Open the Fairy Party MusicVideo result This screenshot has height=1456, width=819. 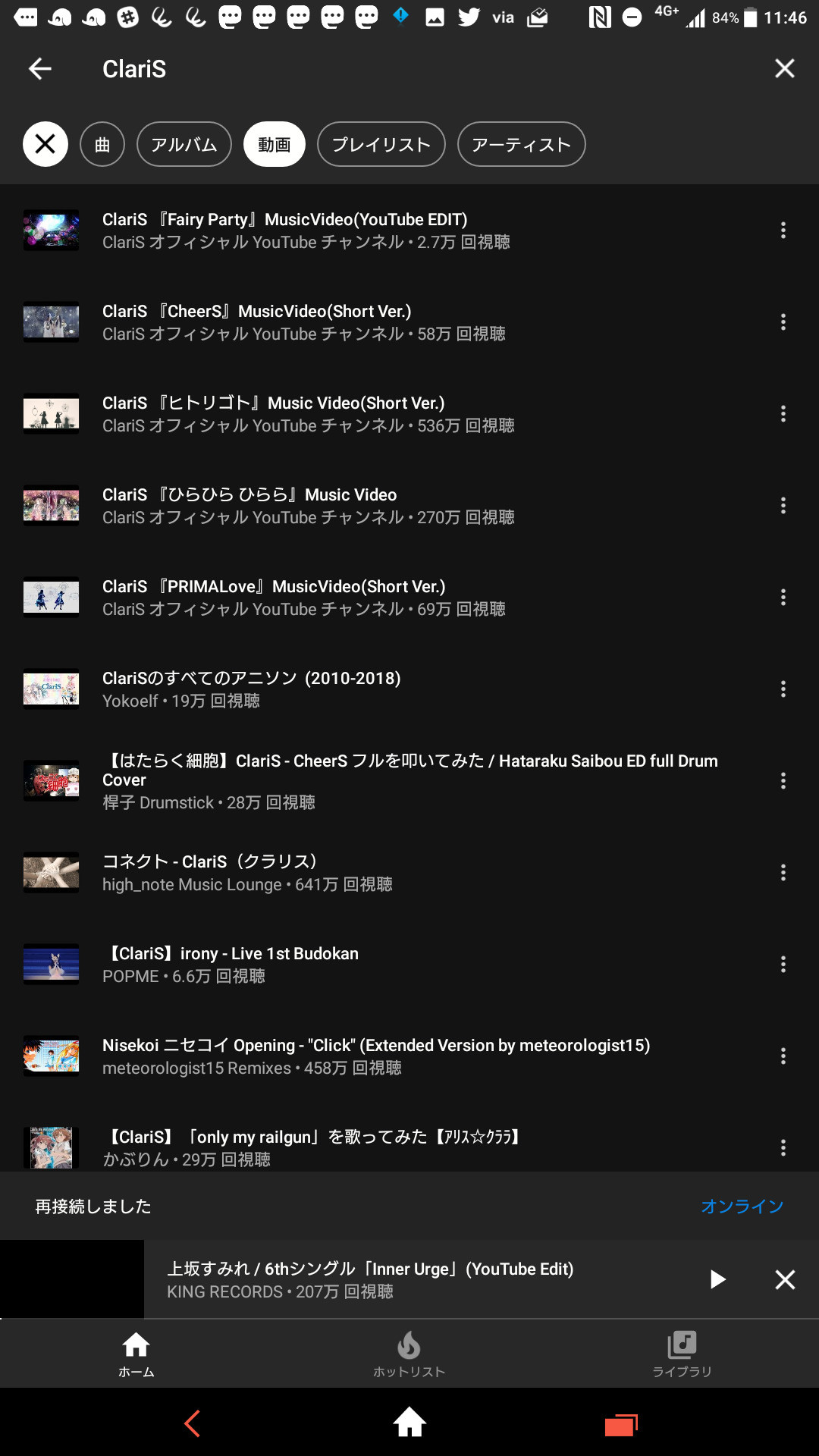[x=409, y=231]
